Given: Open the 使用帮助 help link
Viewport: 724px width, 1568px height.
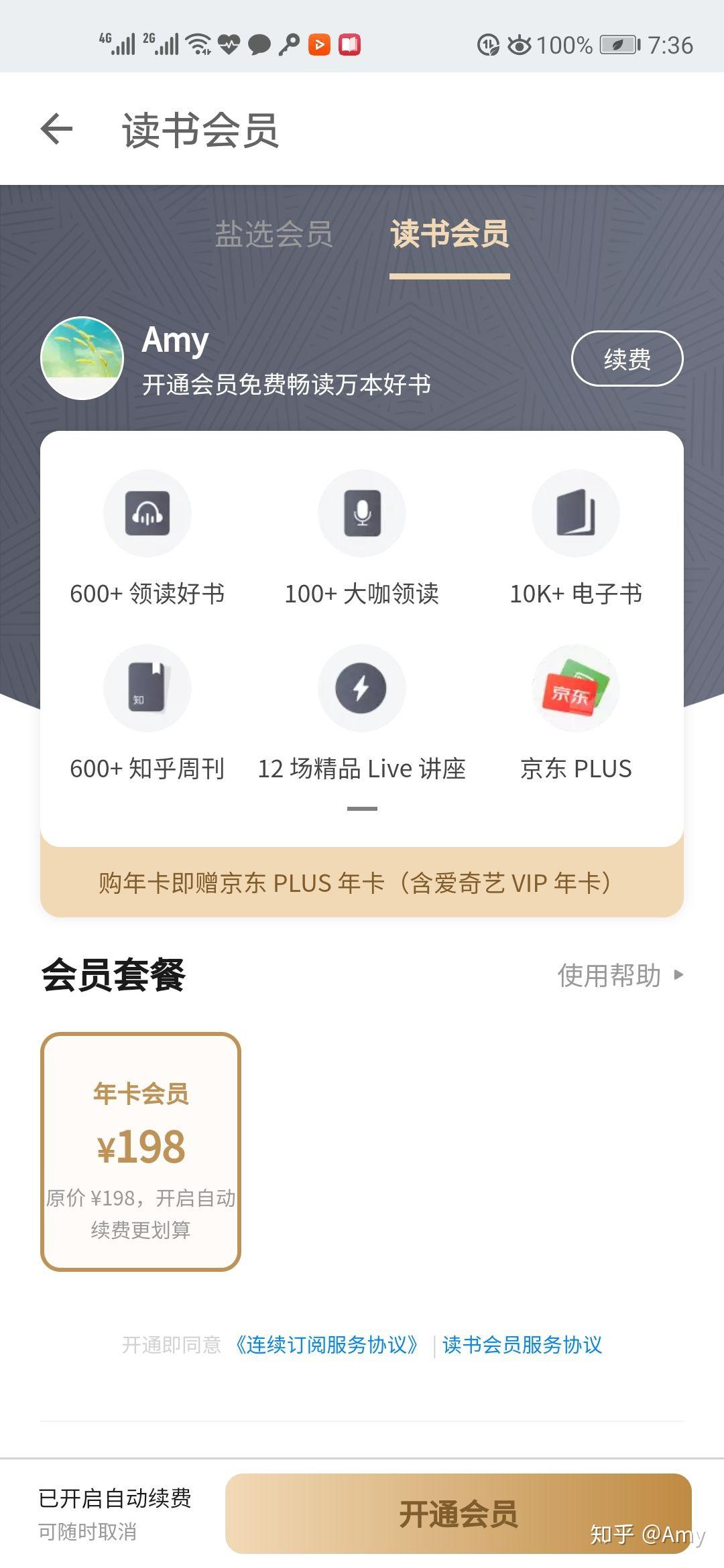Looking at the screenshot, I should [x=619, y=975].
